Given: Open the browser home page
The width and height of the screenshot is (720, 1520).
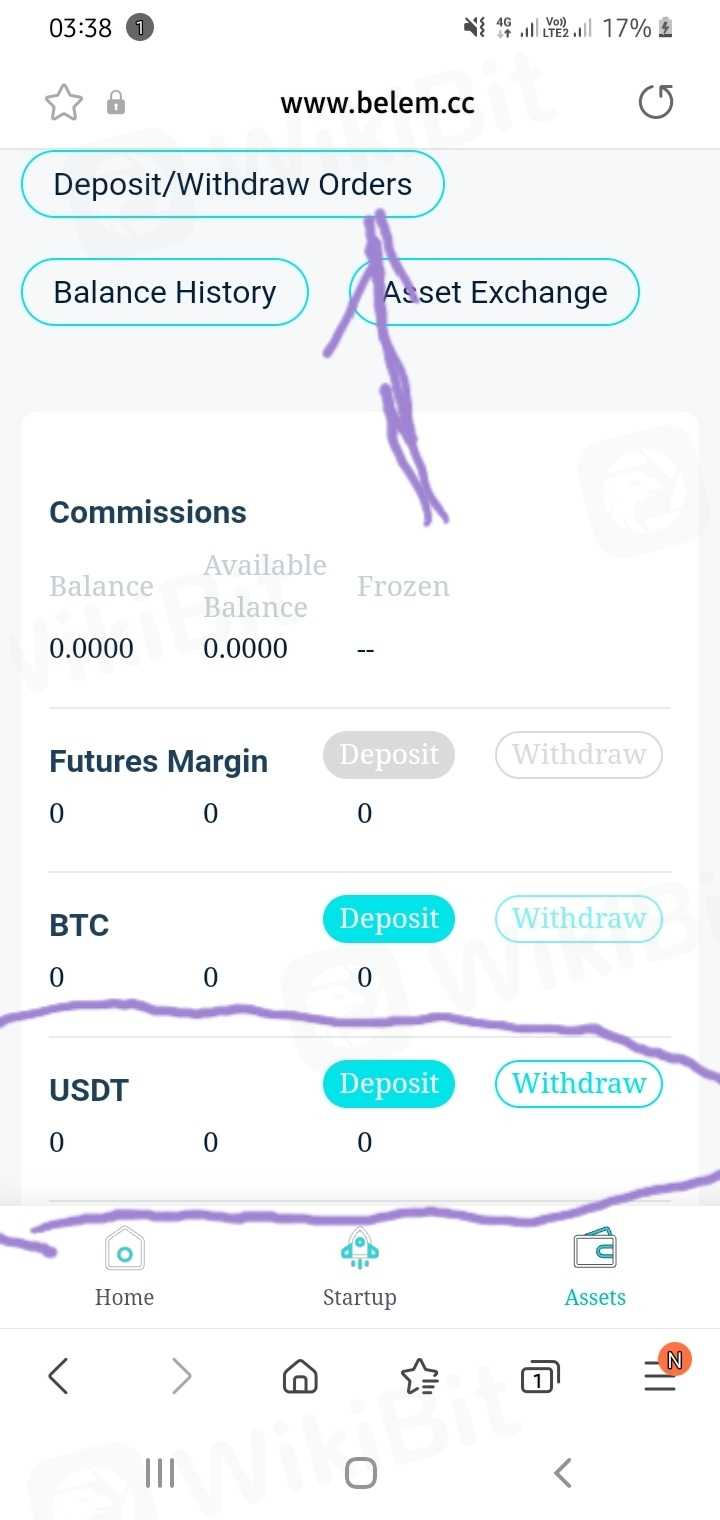Looking at the screenshot, I should [x=300, y=1378].
